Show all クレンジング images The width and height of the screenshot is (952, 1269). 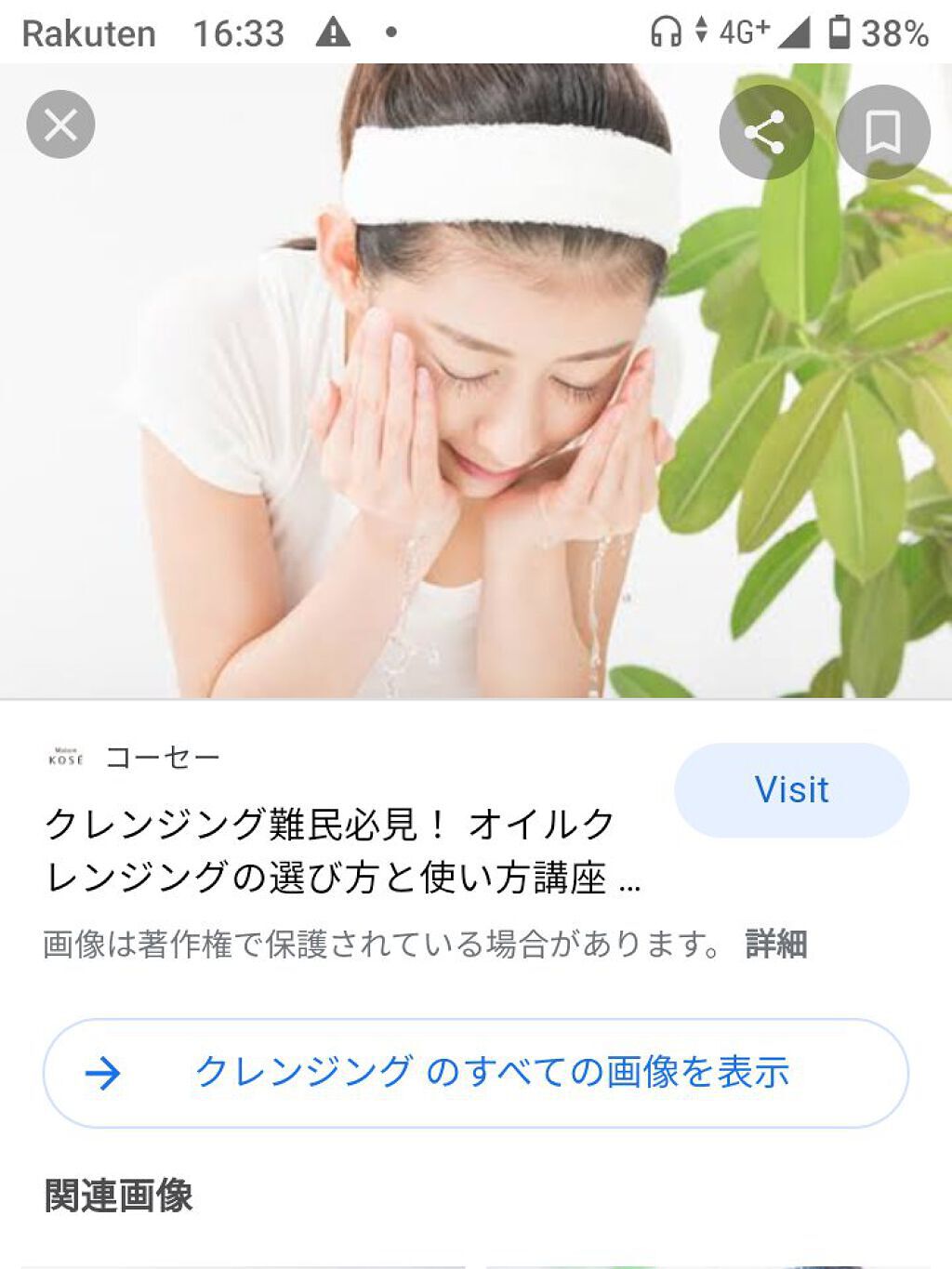(475, 1073)
